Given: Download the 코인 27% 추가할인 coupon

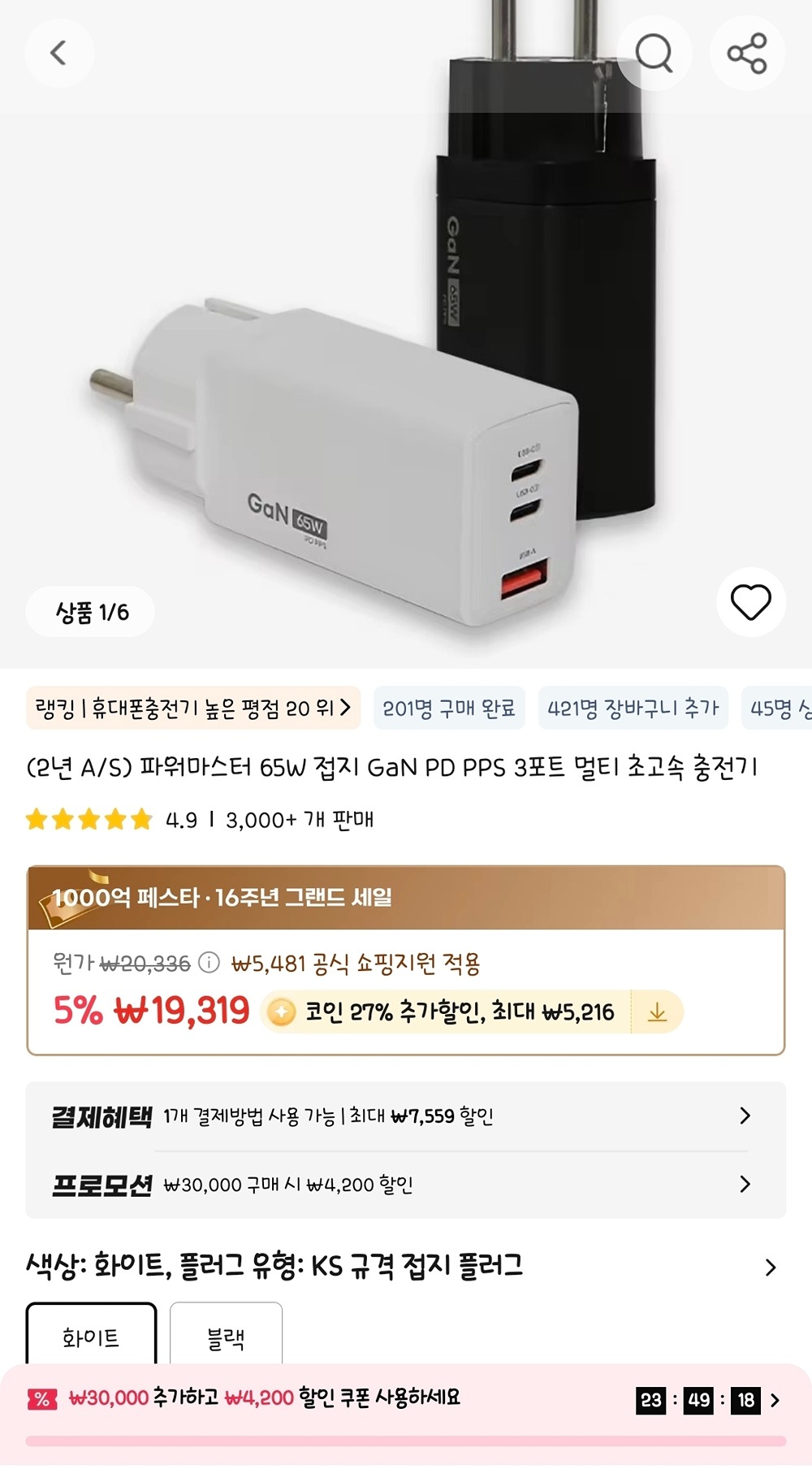Looking at the screenshot, I should pos(657,1012).
